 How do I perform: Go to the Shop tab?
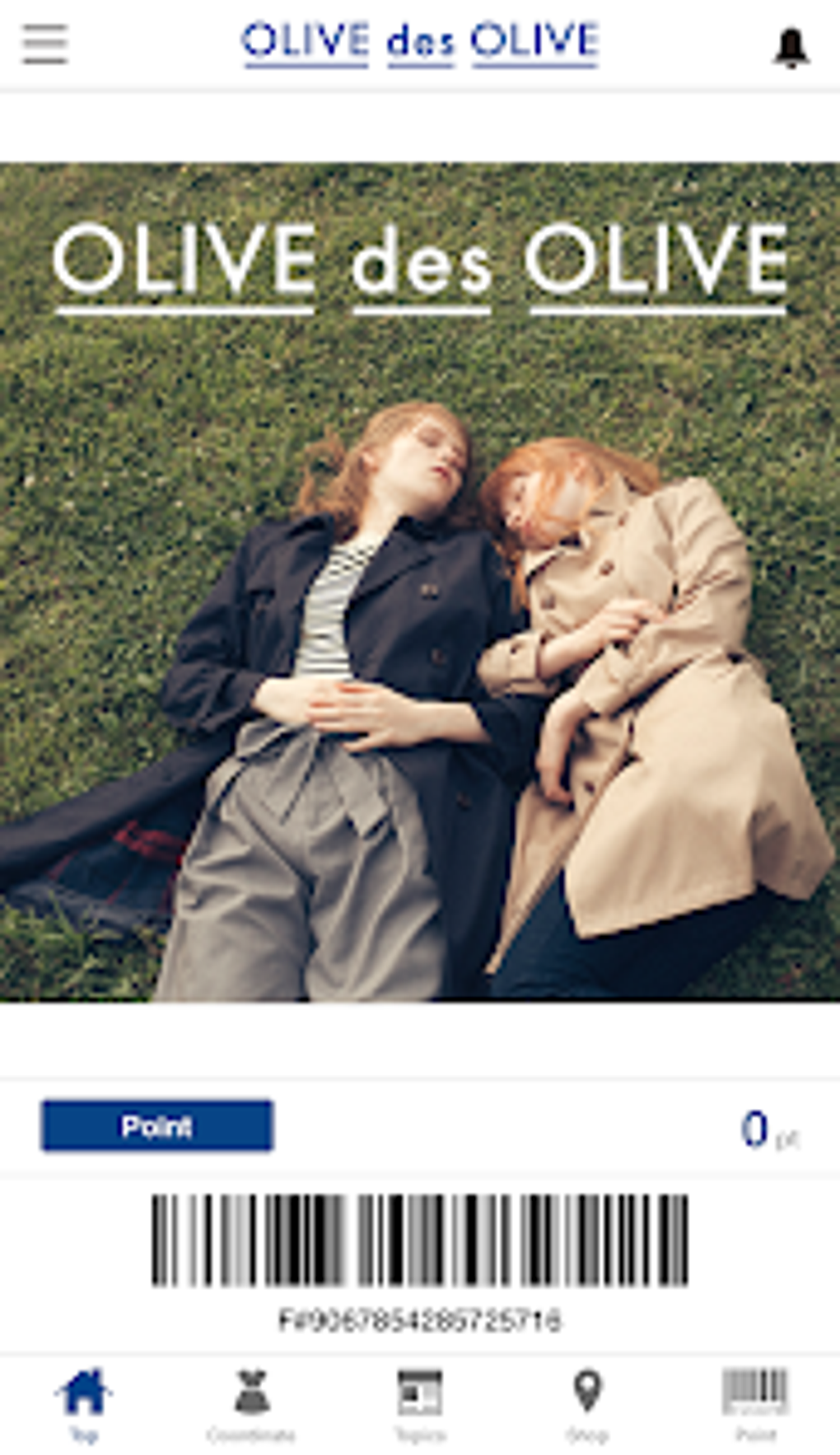[x=587, y=1404]
